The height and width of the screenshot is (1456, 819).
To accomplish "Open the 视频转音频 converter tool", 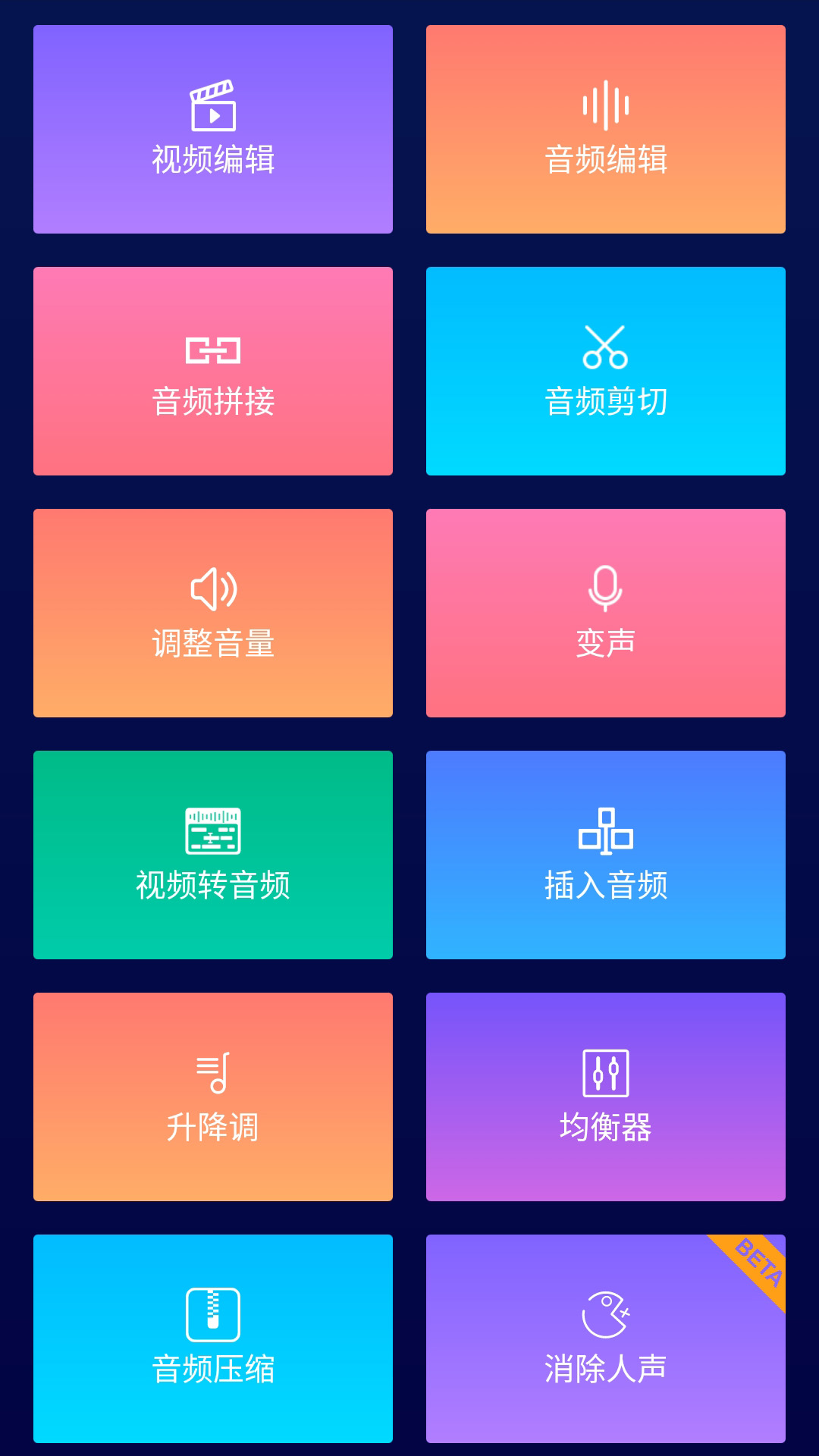I will [213, 855].
